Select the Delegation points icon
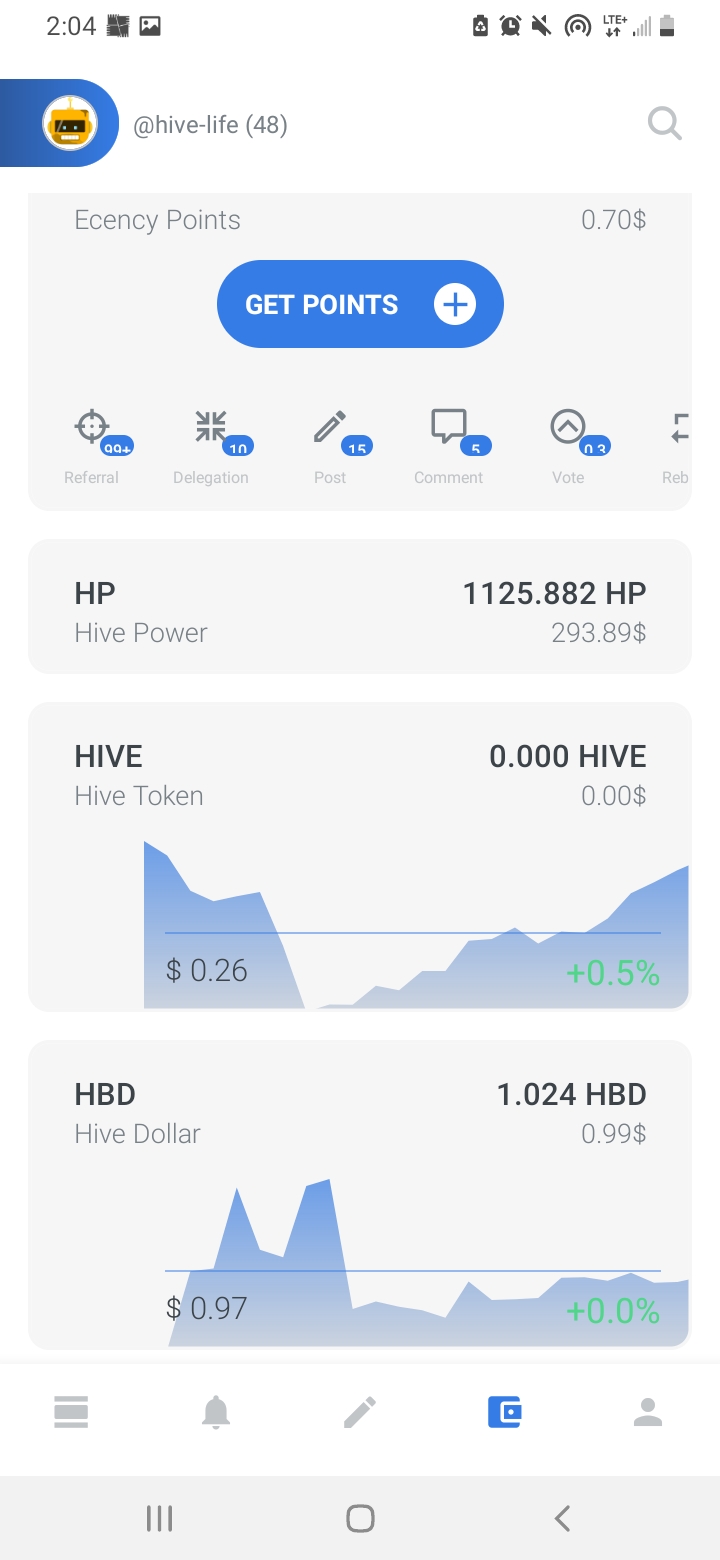Image resolution: width=720 pixels, height=1560 pixels. (x=211, y=428)
